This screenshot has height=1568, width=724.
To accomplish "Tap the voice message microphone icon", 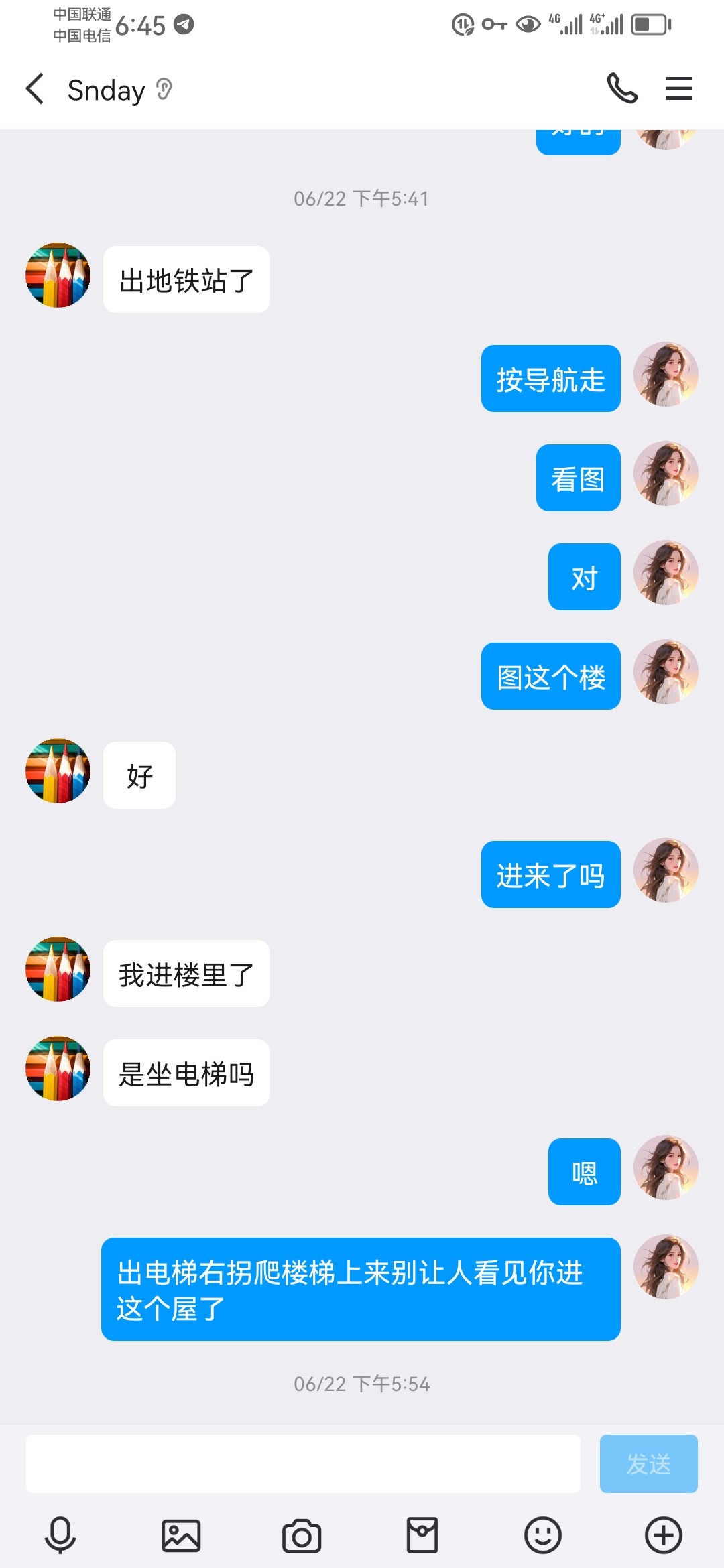I will point(59,1534).
